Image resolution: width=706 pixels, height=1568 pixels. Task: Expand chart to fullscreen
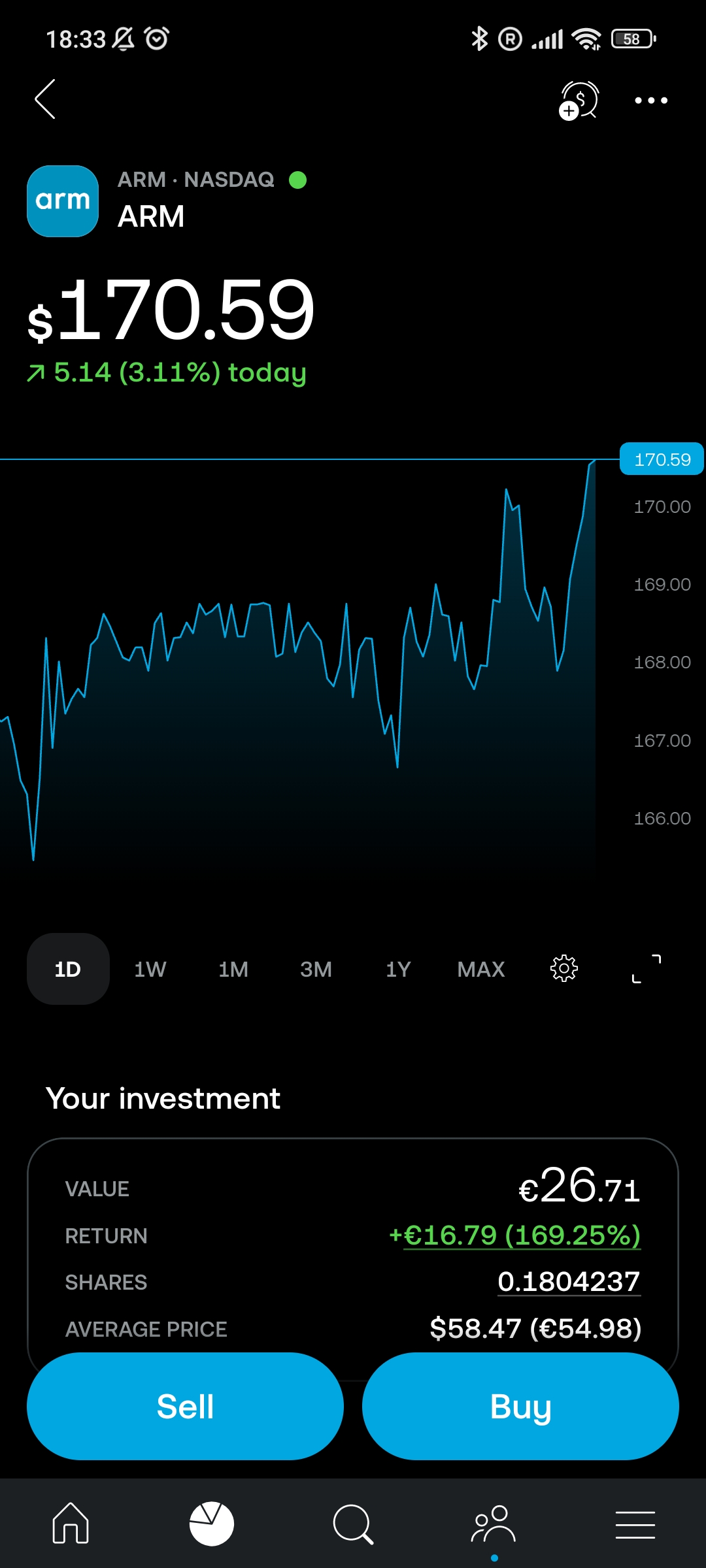(647, 968)
